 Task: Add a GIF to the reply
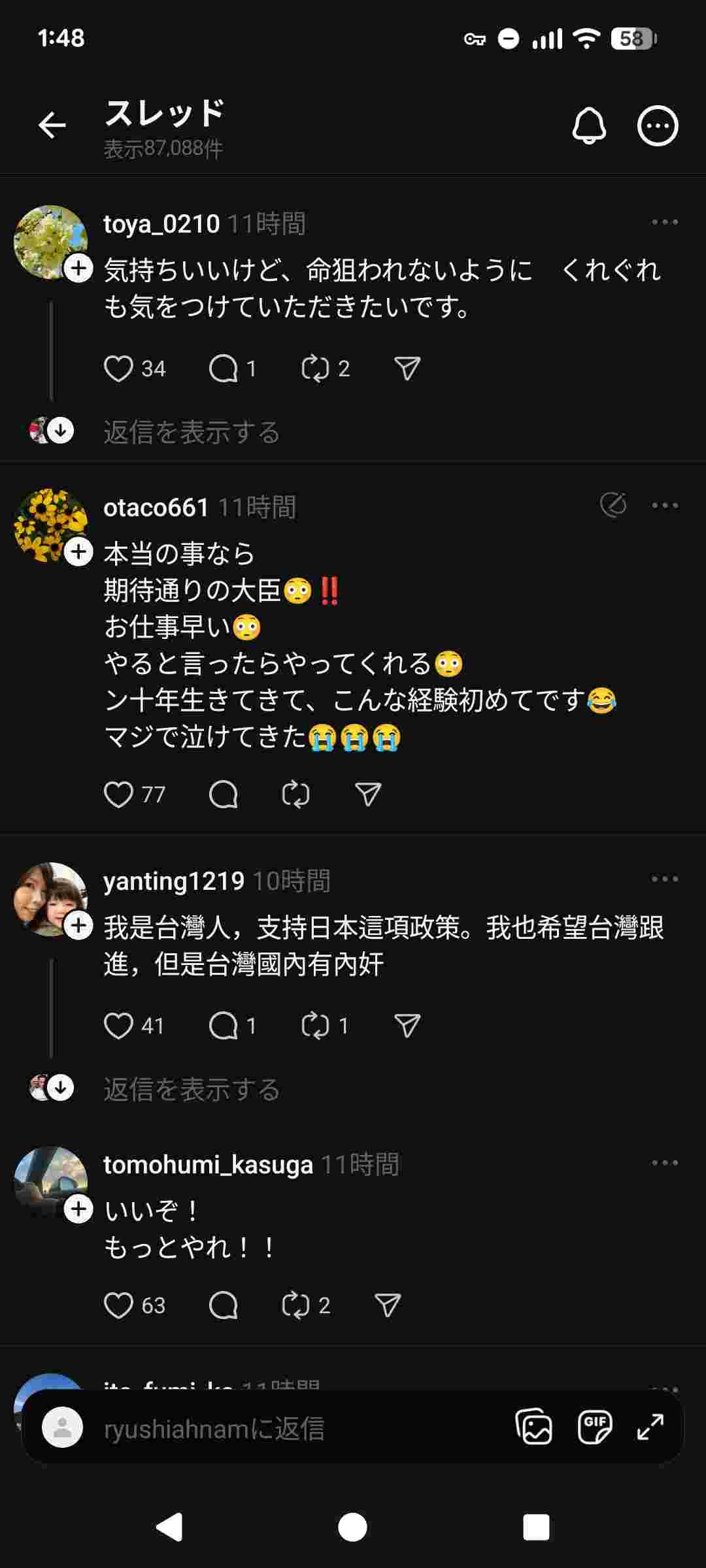click(594, 1426)
